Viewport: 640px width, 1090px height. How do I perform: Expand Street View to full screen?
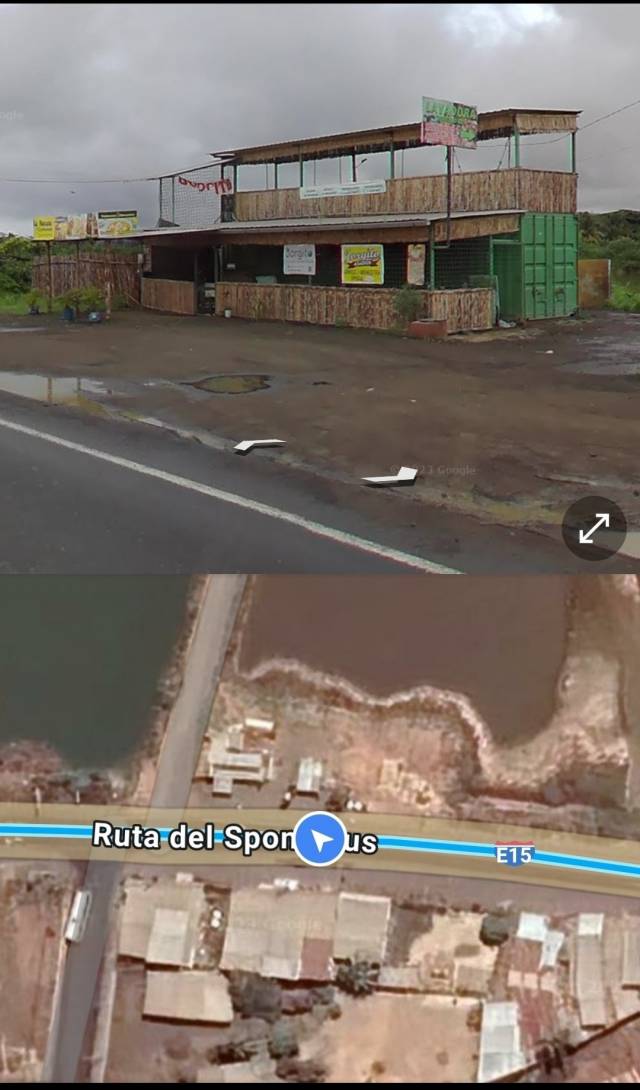tap(593, 528)
